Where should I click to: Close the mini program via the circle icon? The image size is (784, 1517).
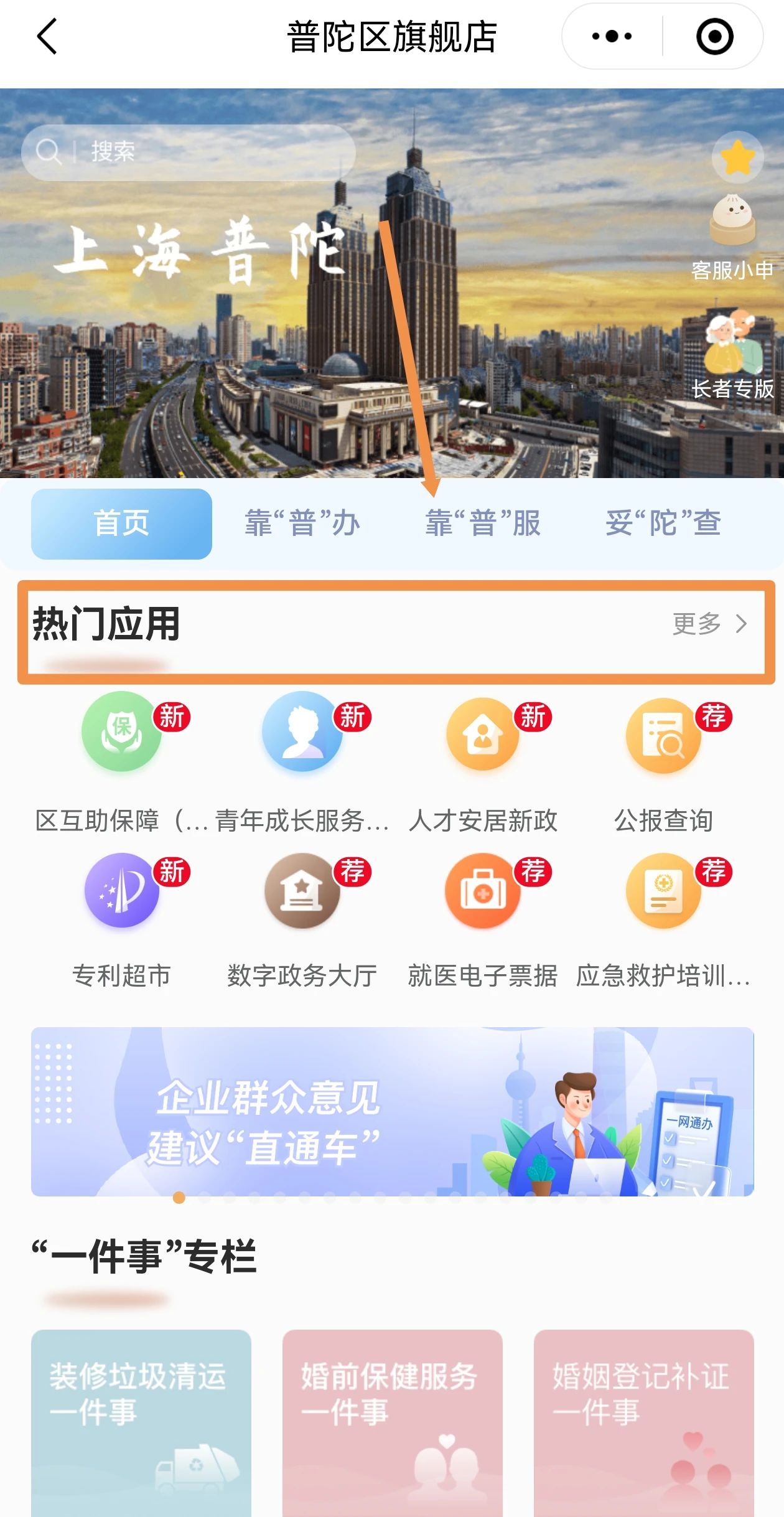pyautogui.click(x=714, y=36)
